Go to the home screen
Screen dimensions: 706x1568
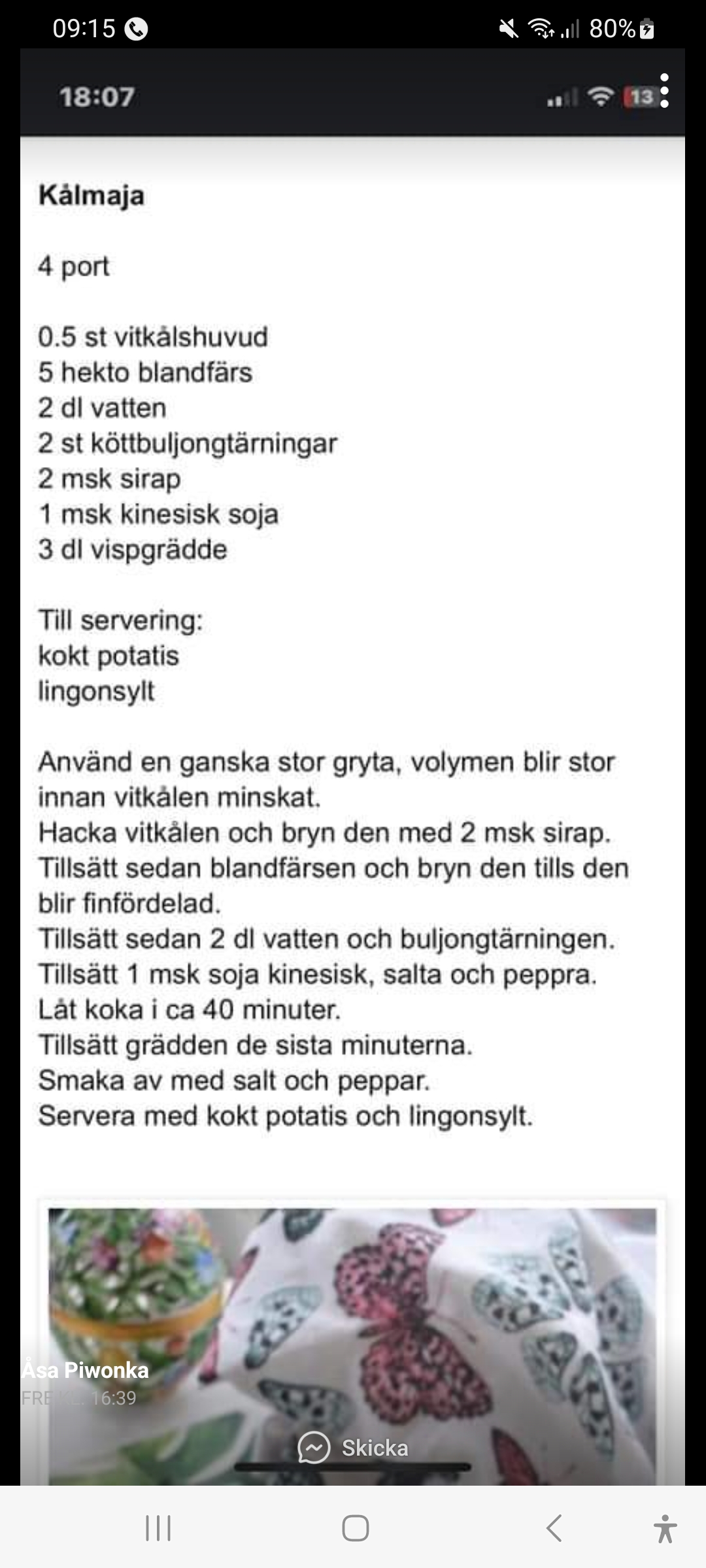tap(355, 1528)
